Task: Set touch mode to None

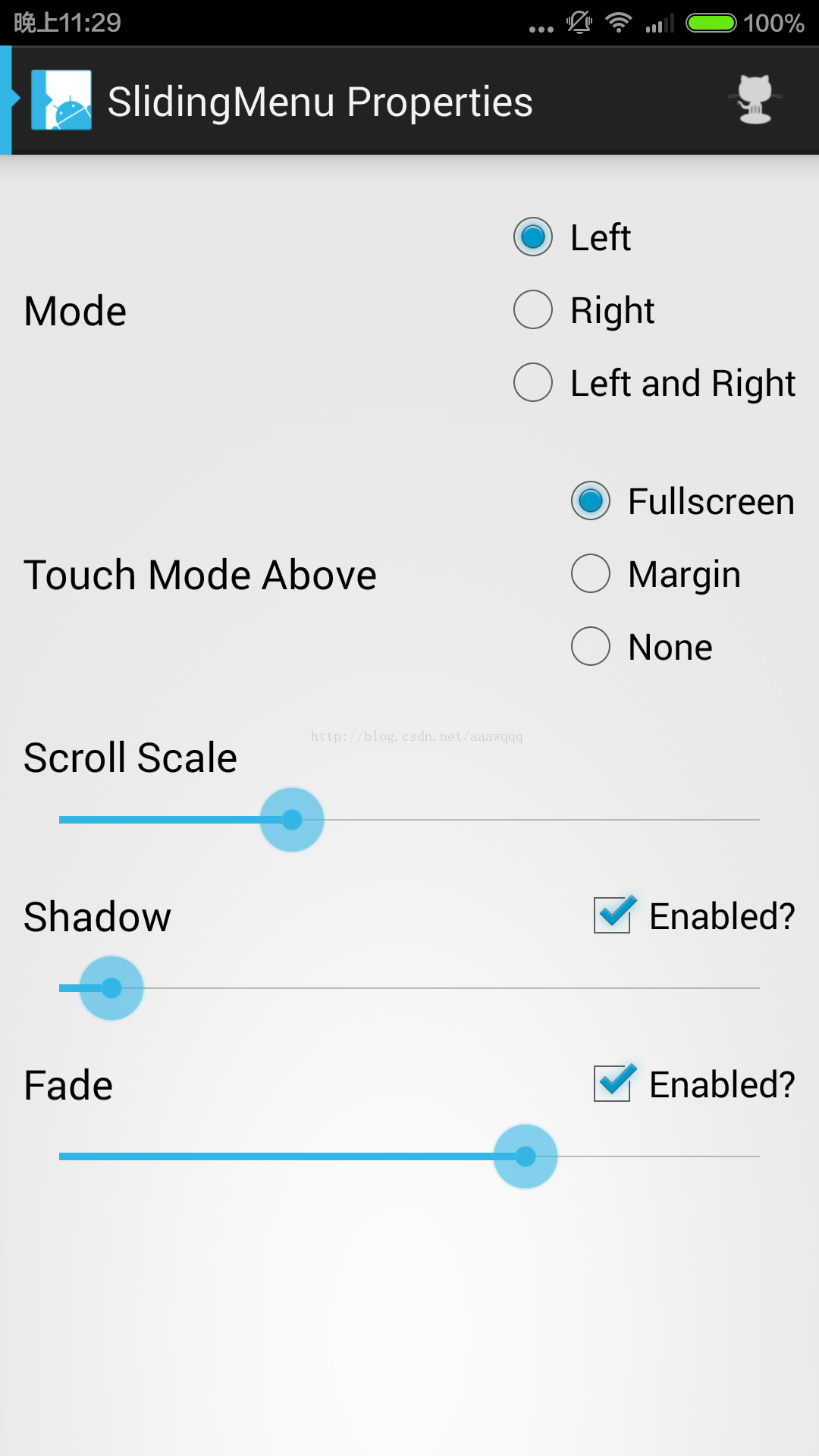Action: click(642, 646)
